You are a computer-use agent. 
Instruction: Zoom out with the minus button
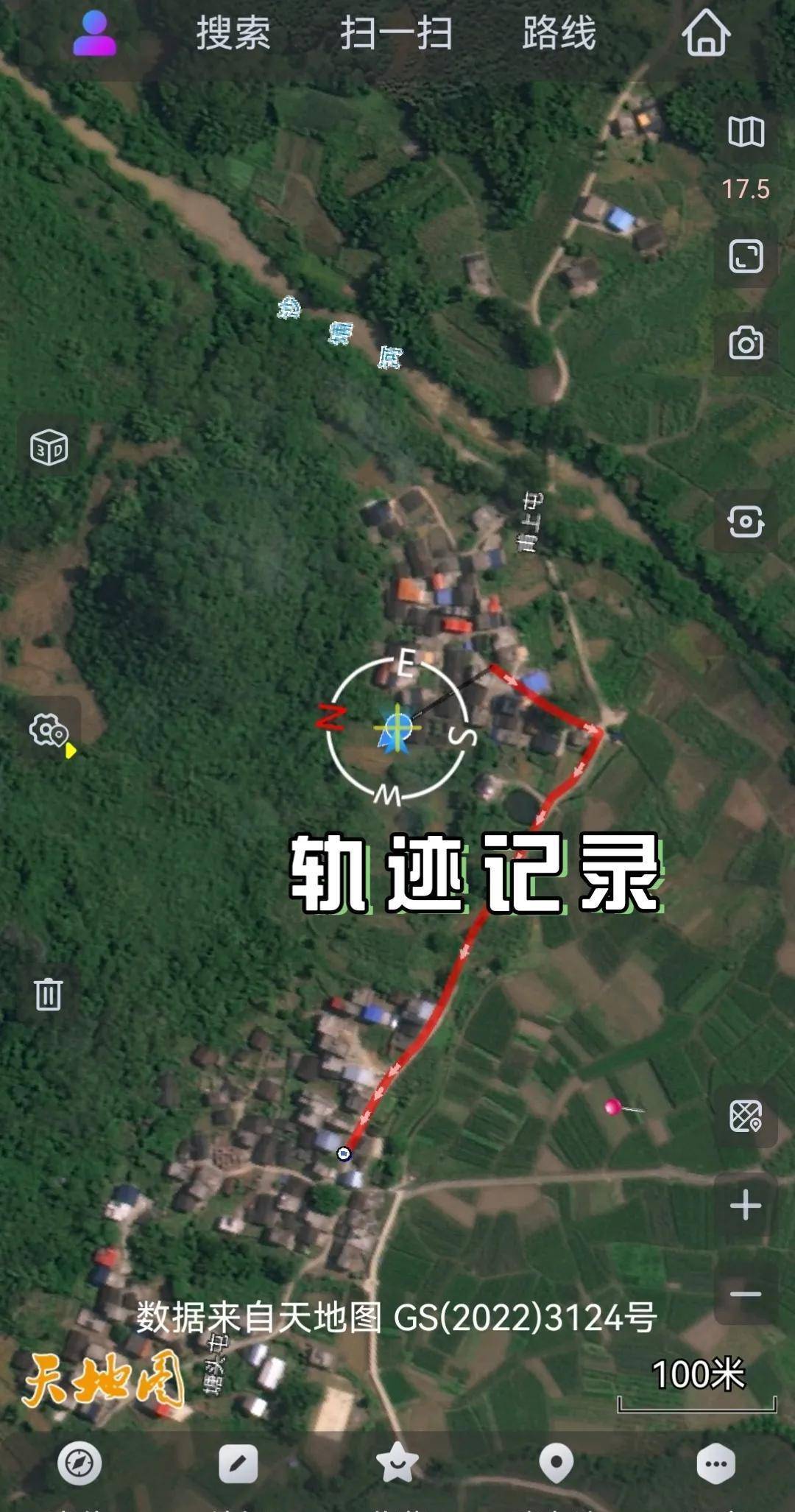[x=746, y=1294]
